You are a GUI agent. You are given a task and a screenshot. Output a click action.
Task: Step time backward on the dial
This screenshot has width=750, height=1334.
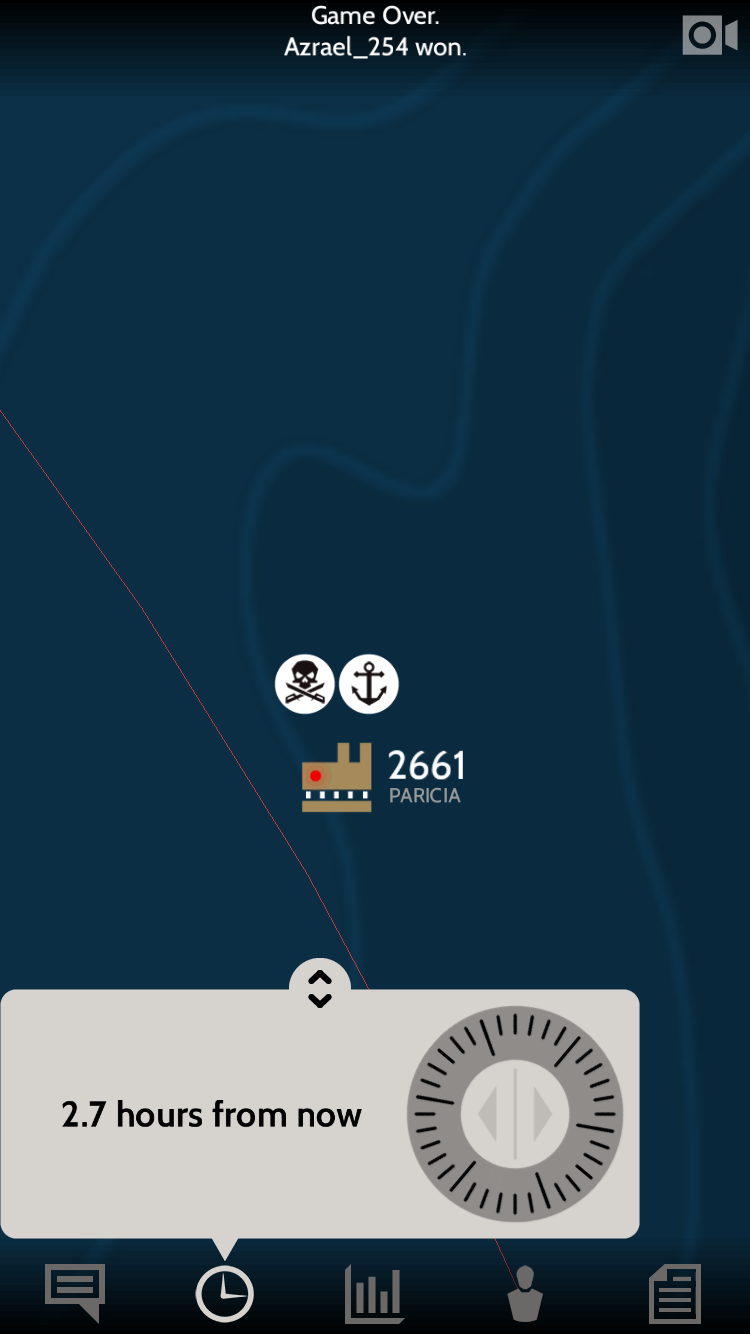[488, 1115]
